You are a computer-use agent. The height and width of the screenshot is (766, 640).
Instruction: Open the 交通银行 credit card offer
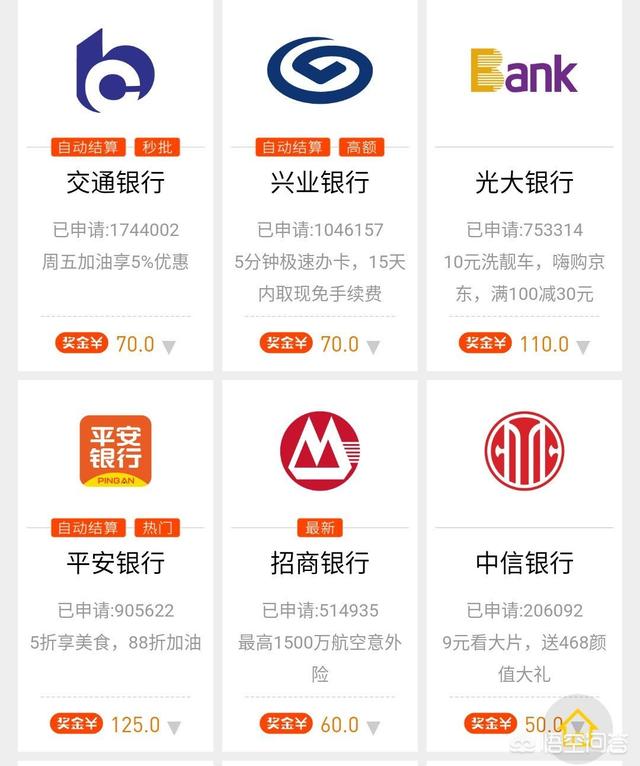[x=115, y=182]
